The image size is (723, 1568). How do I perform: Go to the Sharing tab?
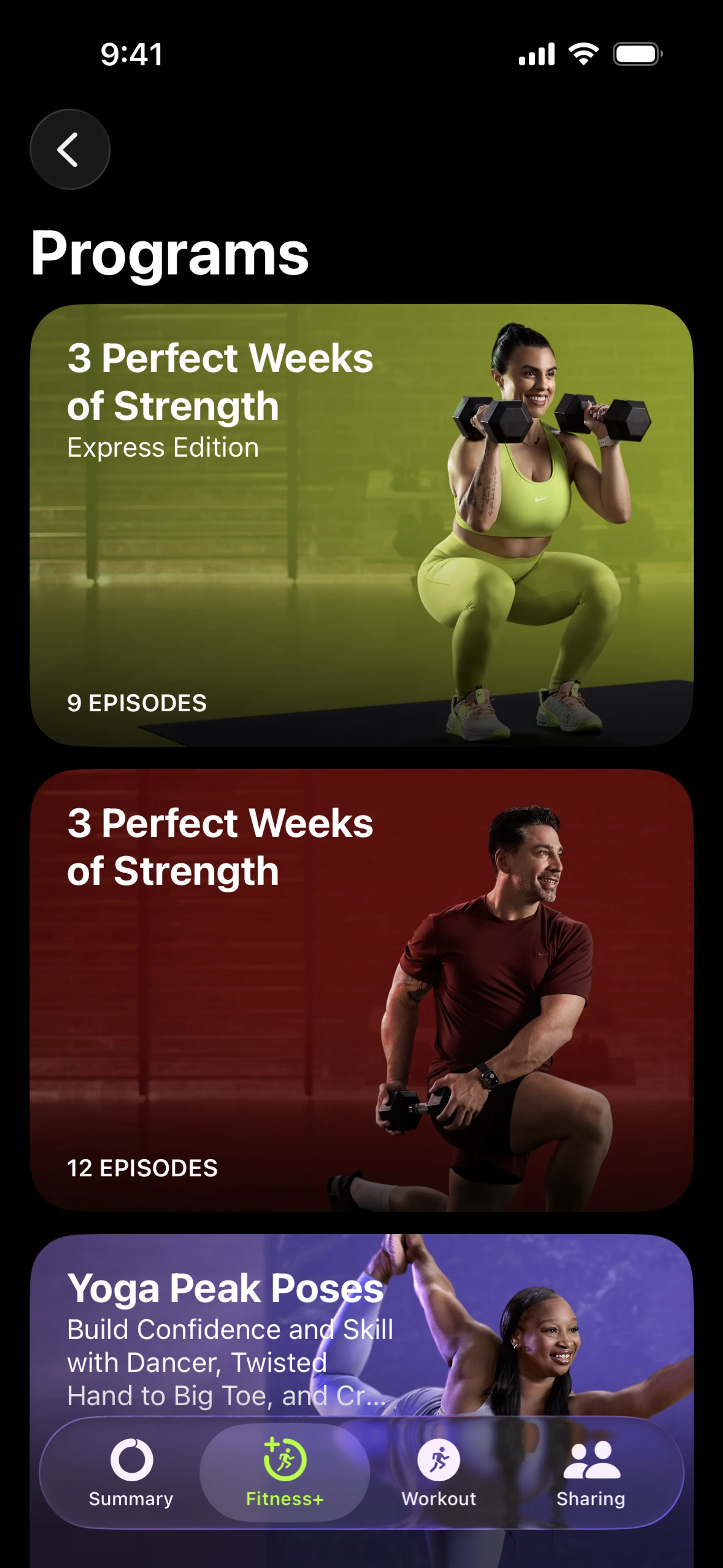(x=590, y=1472)
